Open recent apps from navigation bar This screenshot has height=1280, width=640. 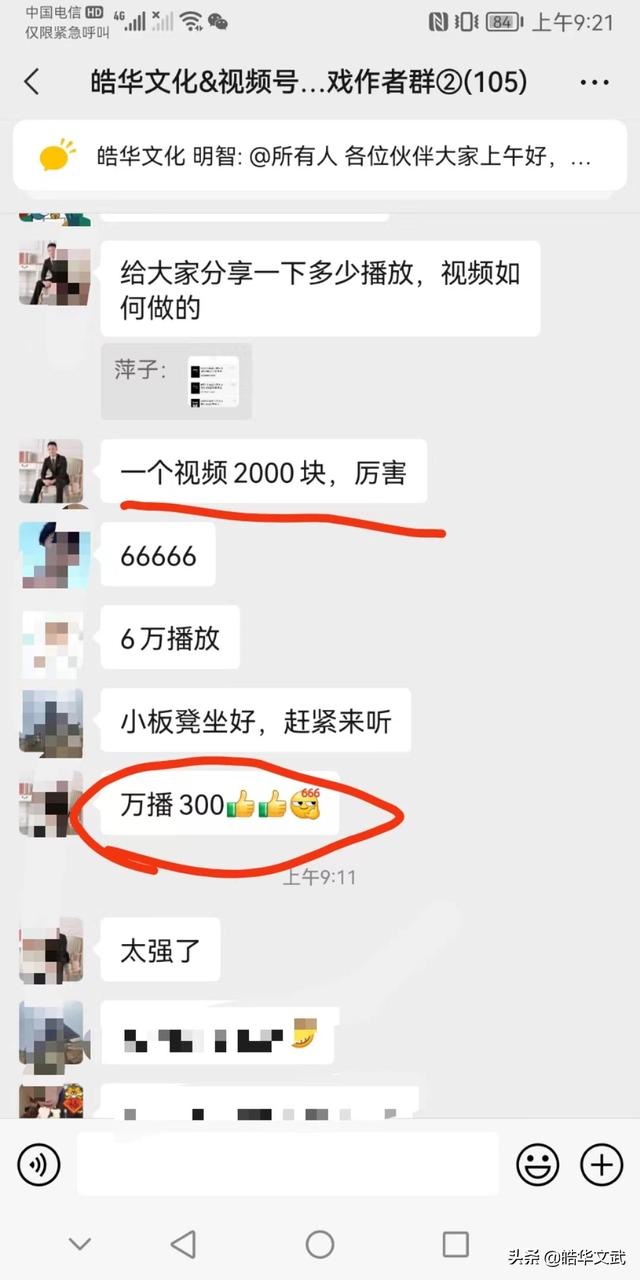tap(455, 1244)
